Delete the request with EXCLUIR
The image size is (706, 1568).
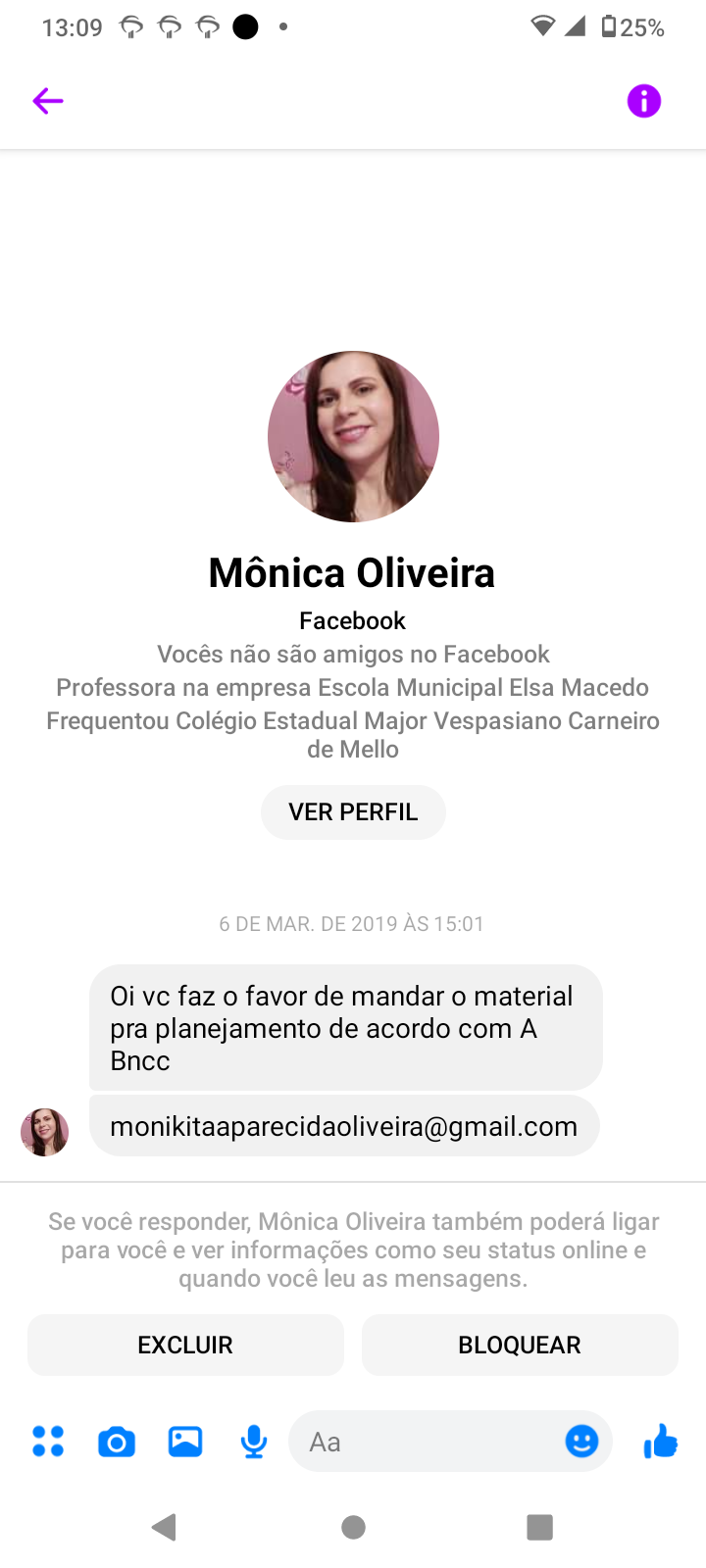pyautogui.click(x=185, y=1345)
